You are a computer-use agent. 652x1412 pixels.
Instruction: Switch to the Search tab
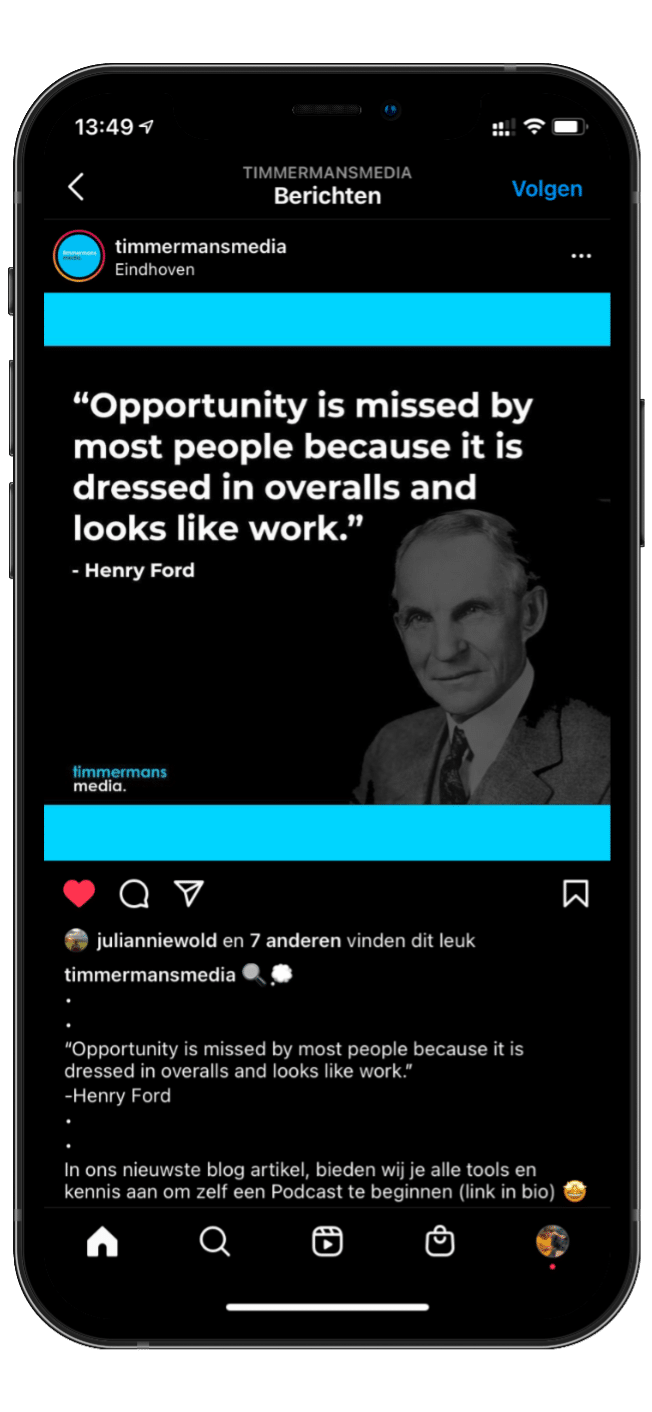[x=214, y=1242]
